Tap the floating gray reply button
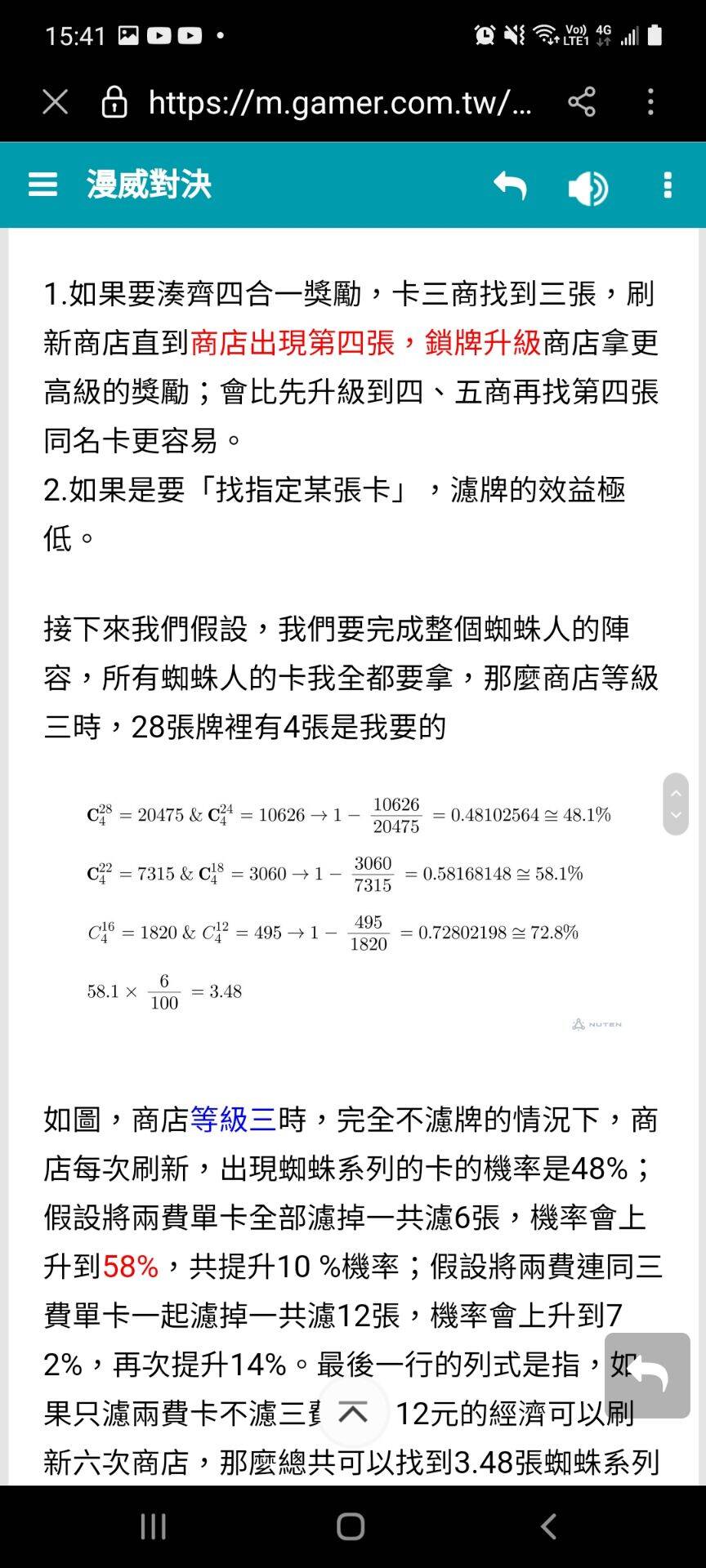The width and height of the screenshot is (706, 1568). pos(647,1376)
